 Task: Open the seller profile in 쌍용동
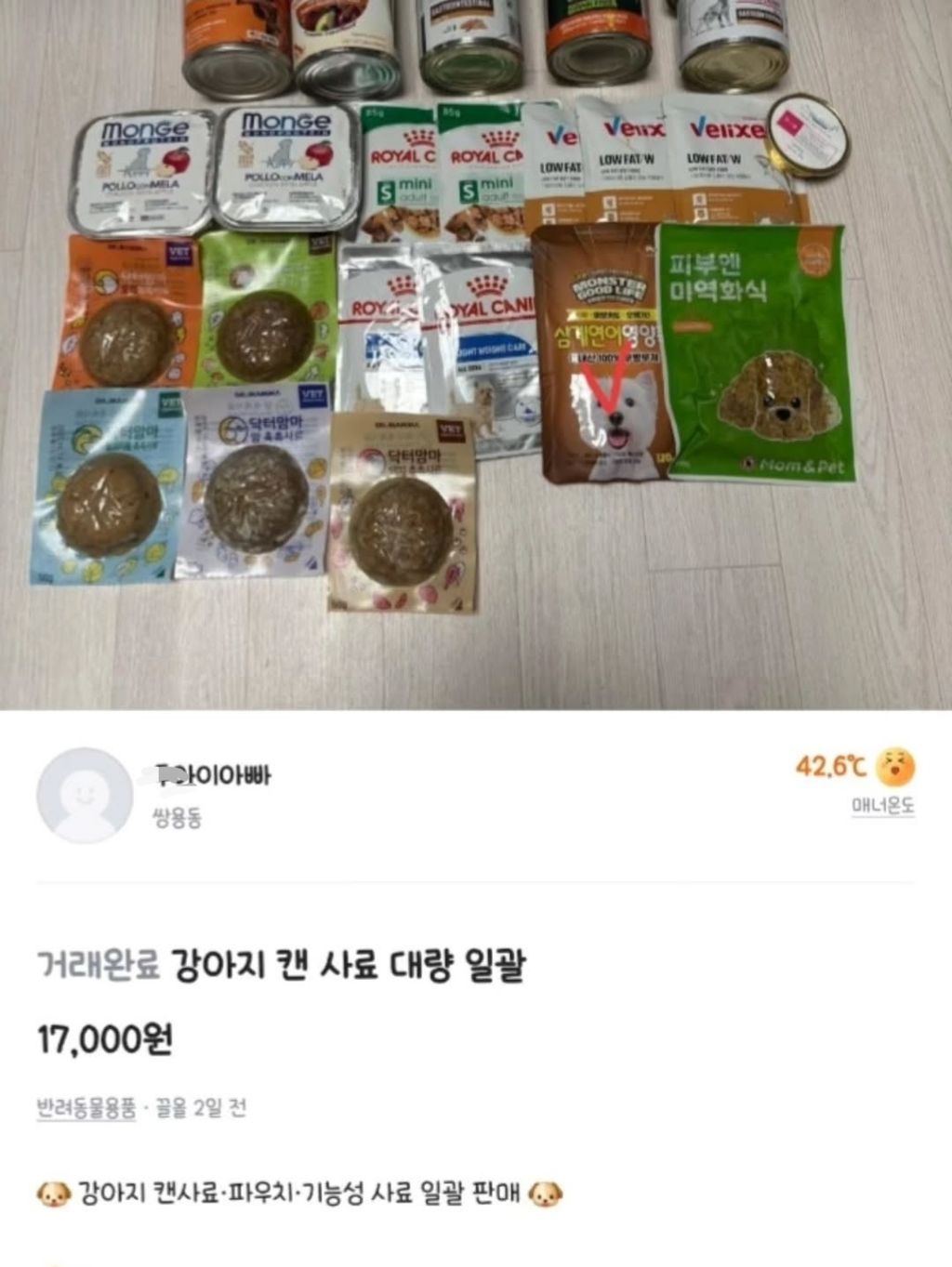(x=213, y=775)
